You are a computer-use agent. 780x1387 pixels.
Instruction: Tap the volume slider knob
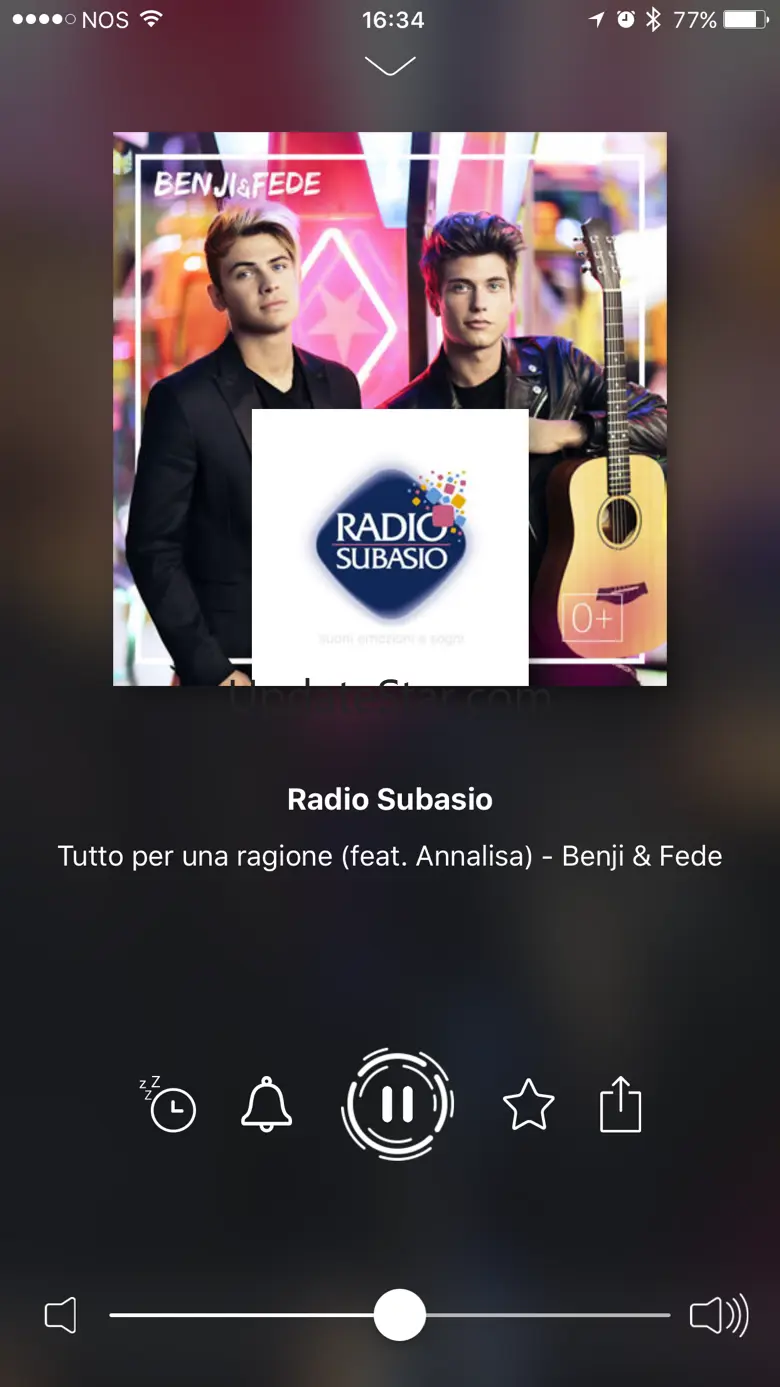400,1315
